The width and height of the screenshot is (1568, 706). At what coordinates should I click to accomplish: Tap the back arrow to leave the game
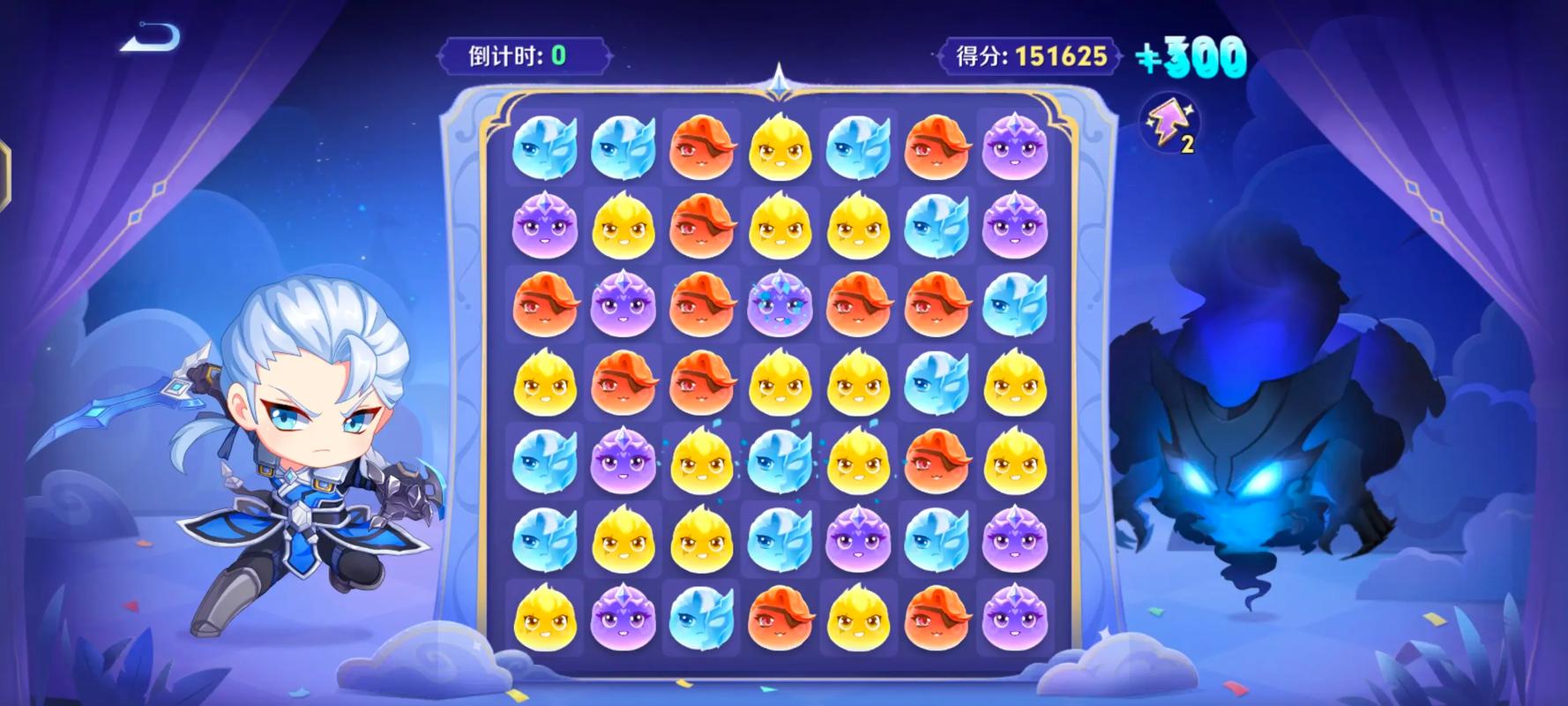(151, 38)
